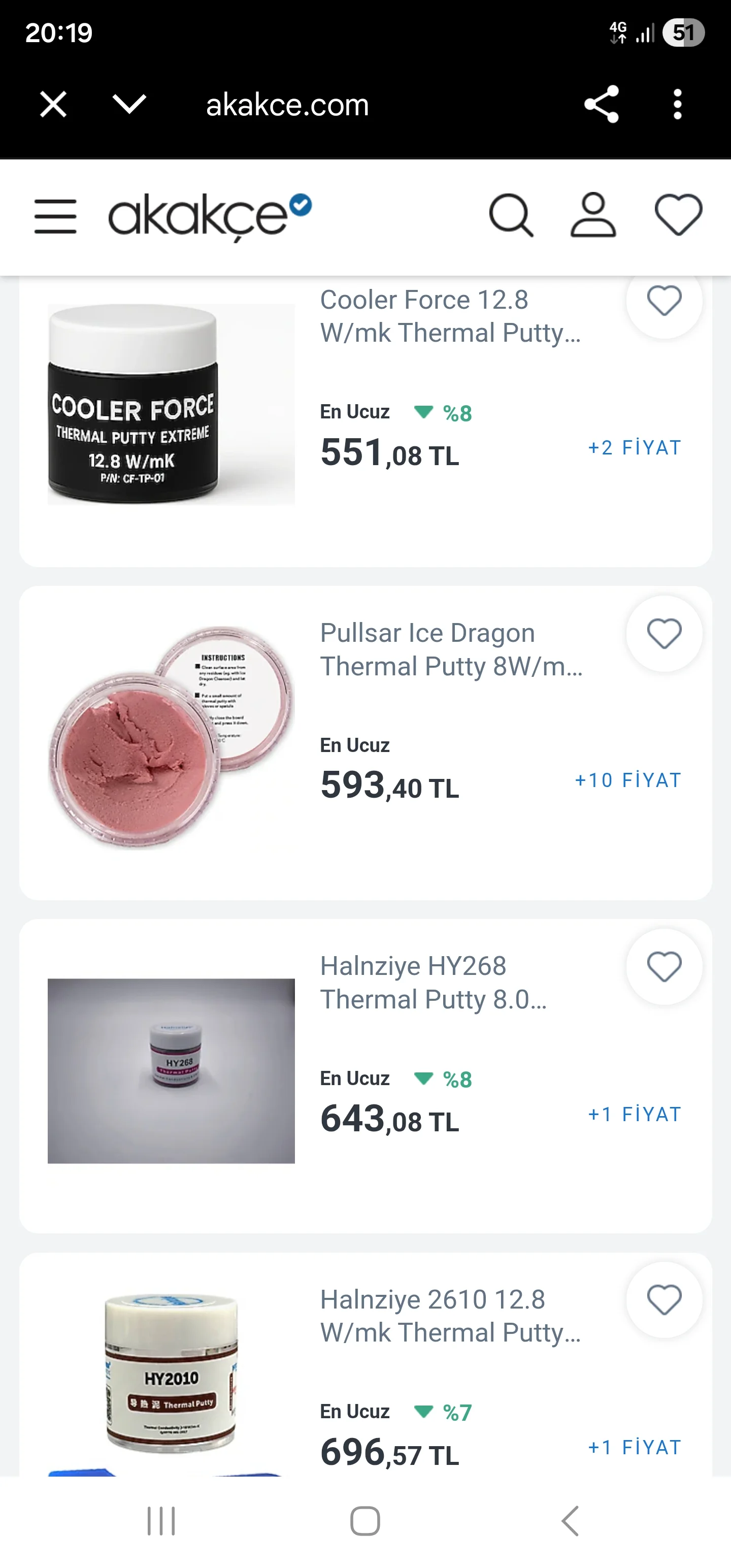Favorite the Halnziye HY268 putty
The height and width of the screenshot is (1568, 731).
(664, 967)
